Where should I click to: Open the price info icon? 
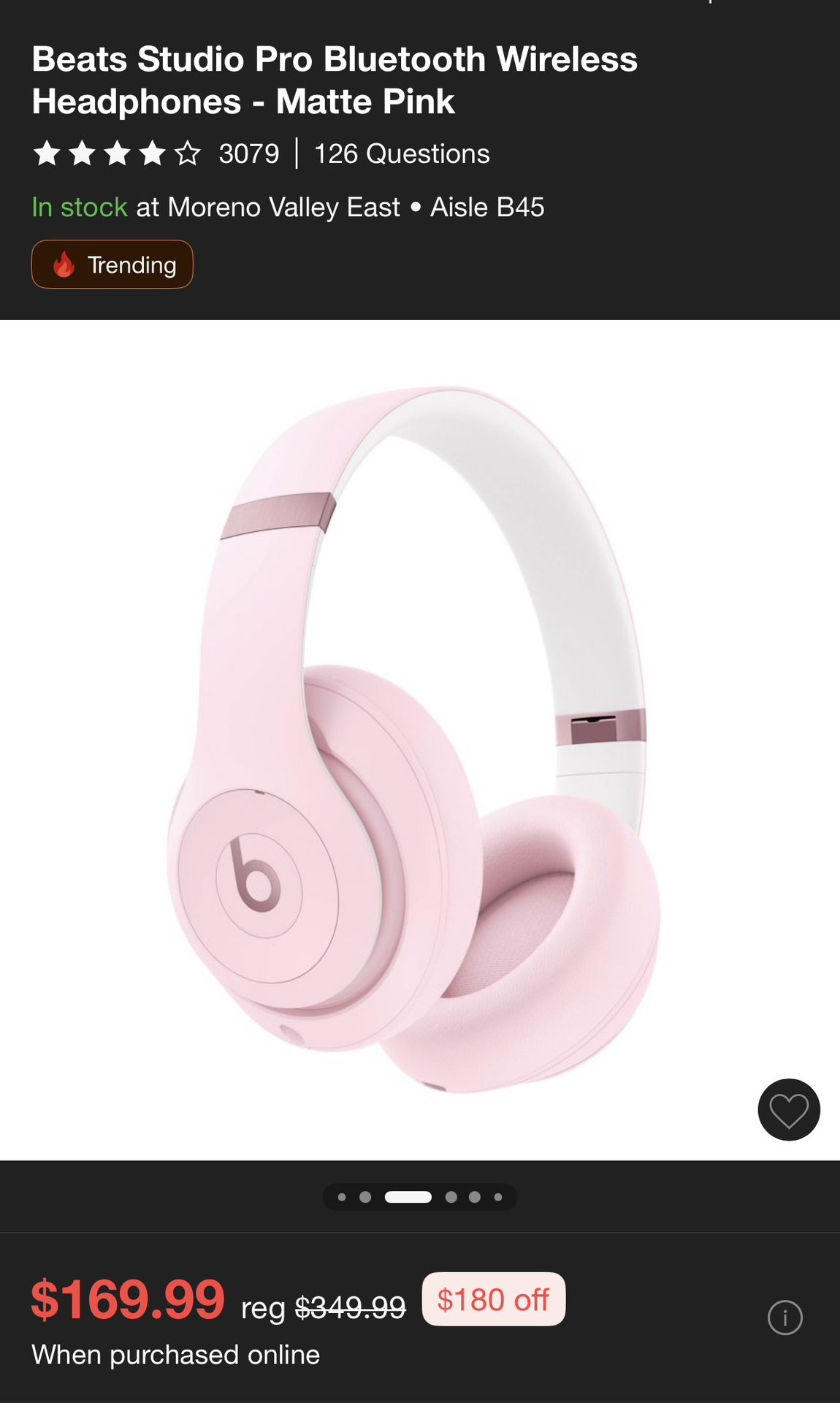pyautogui.click(x=785, y=1318)
